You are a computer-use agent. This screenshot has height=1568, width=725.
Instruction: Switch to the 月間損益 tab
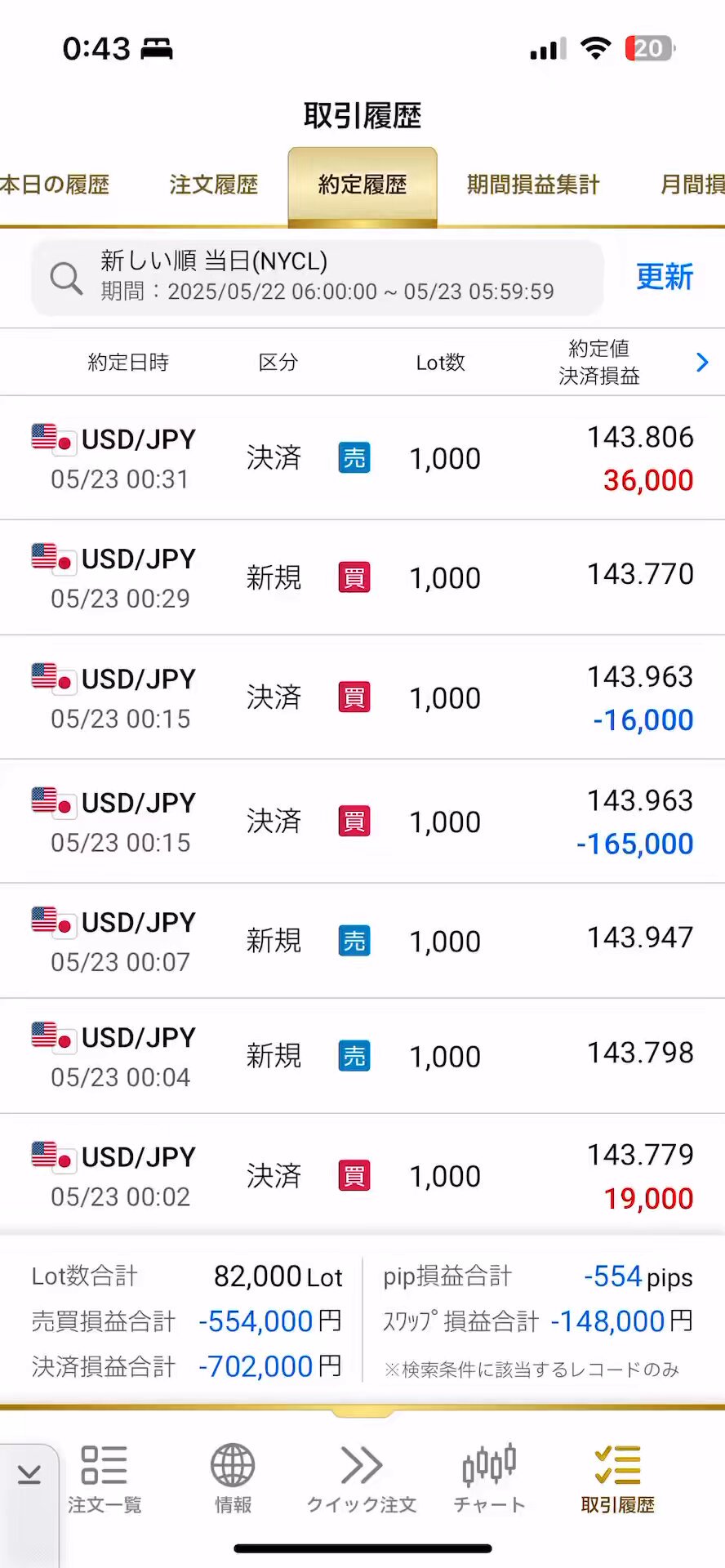point(692,185)
